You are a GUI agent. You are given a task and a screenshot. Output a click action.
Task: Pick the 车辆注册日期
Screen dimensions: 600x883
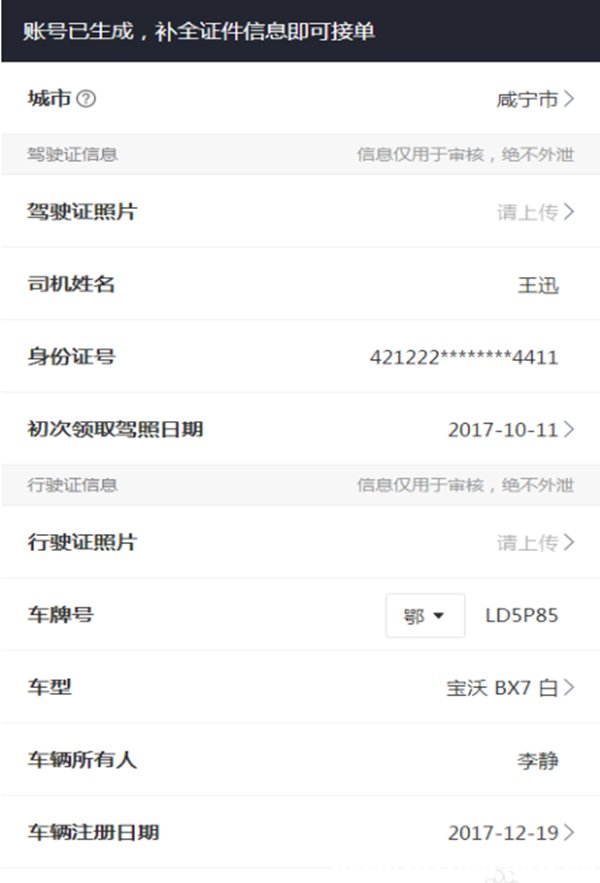[510, 833]
